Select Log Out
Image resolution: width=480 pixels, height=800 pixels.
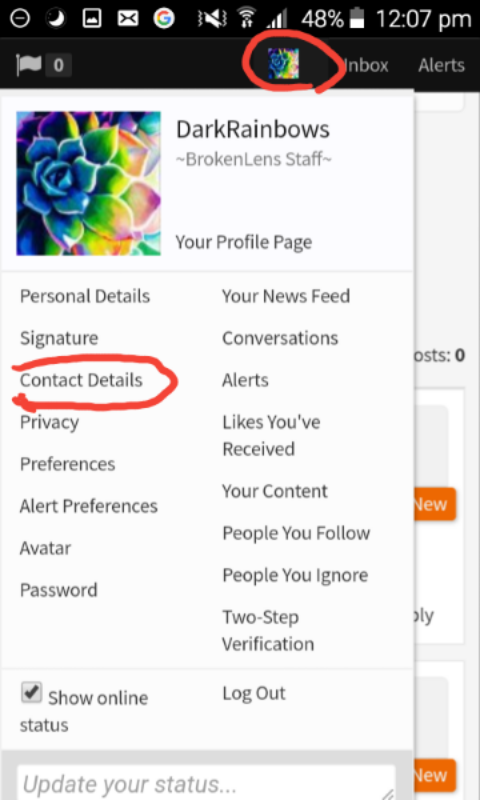click(254, 693)
